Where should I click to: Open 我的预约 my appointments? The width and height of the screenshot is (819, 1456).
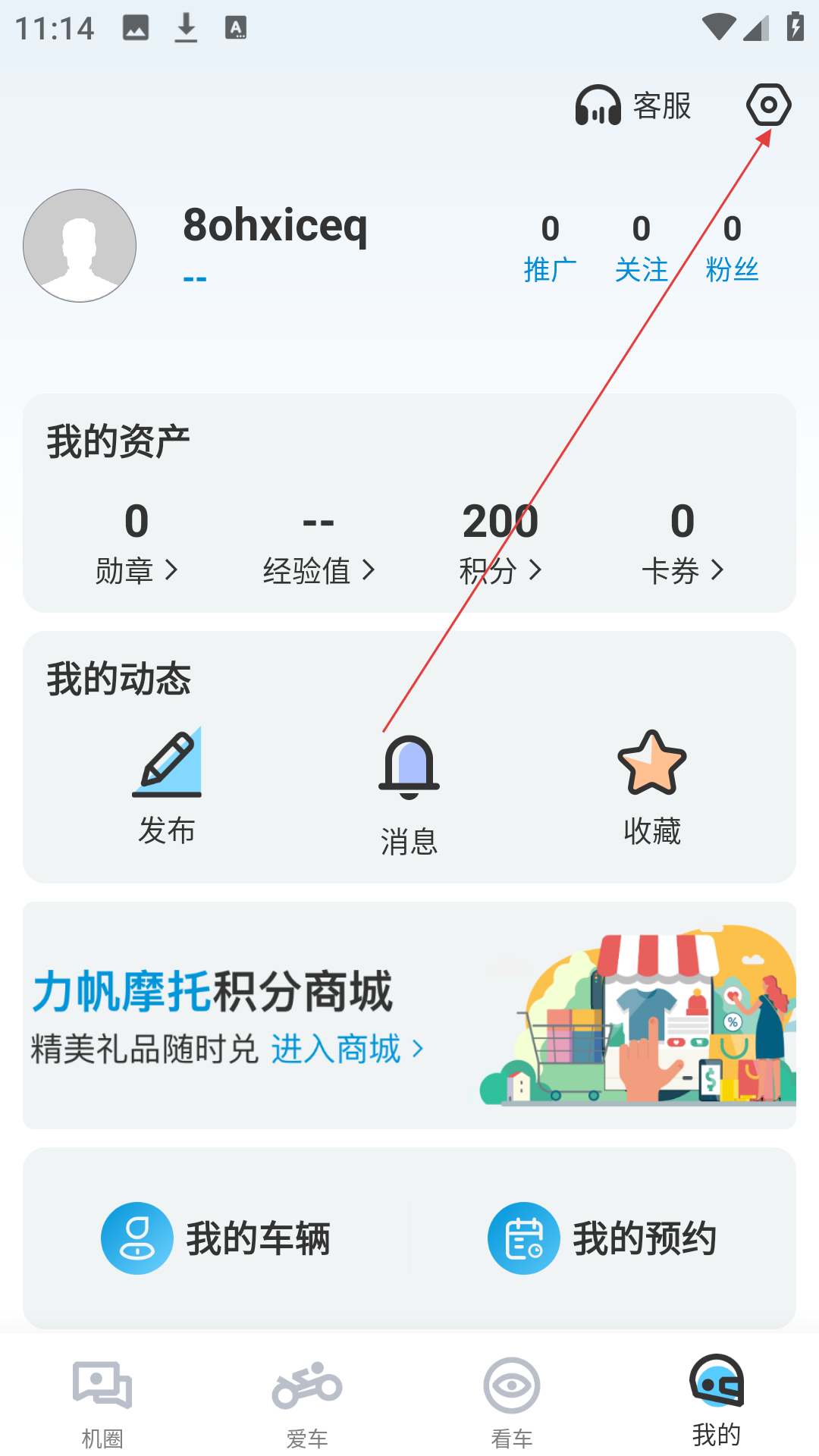[603, 1238]
